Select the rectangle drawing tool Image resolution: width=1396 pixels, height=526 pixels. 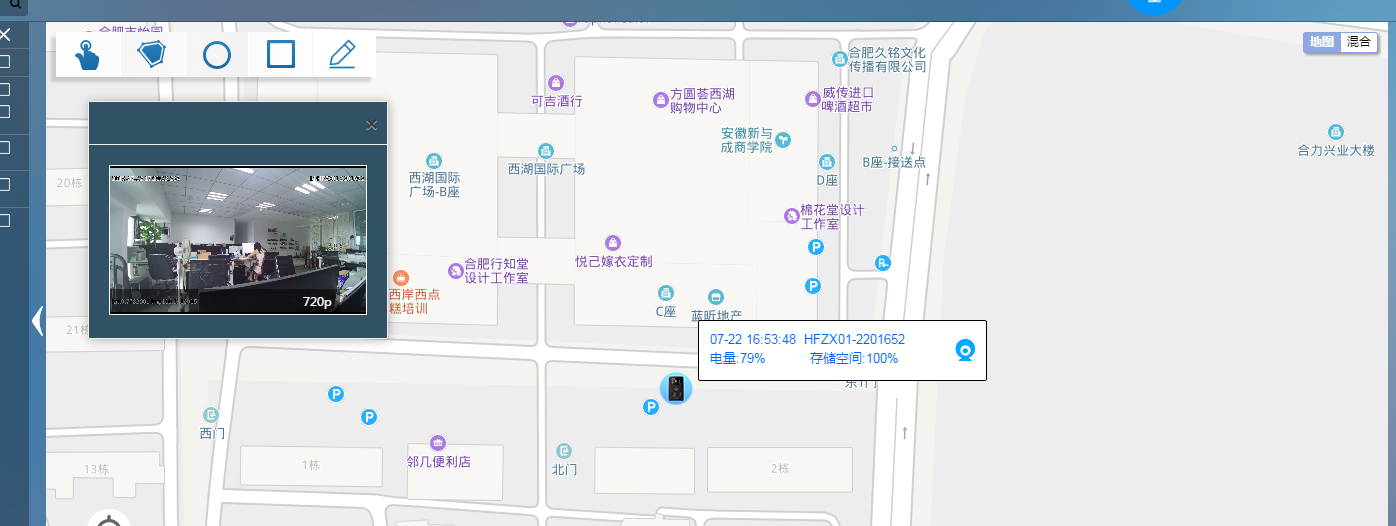click(281, 54)
